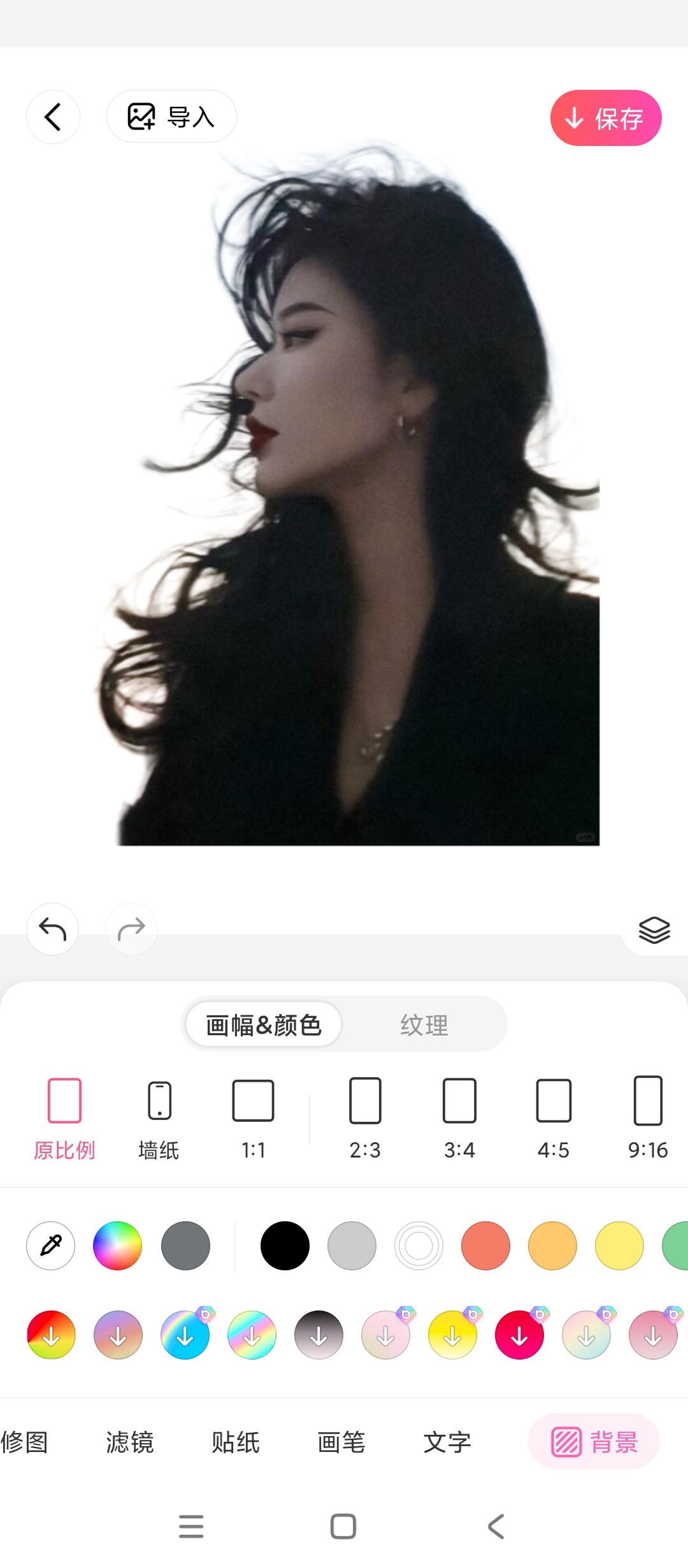
Task: Open the 文字 text tool
Action: [447, 1442]
